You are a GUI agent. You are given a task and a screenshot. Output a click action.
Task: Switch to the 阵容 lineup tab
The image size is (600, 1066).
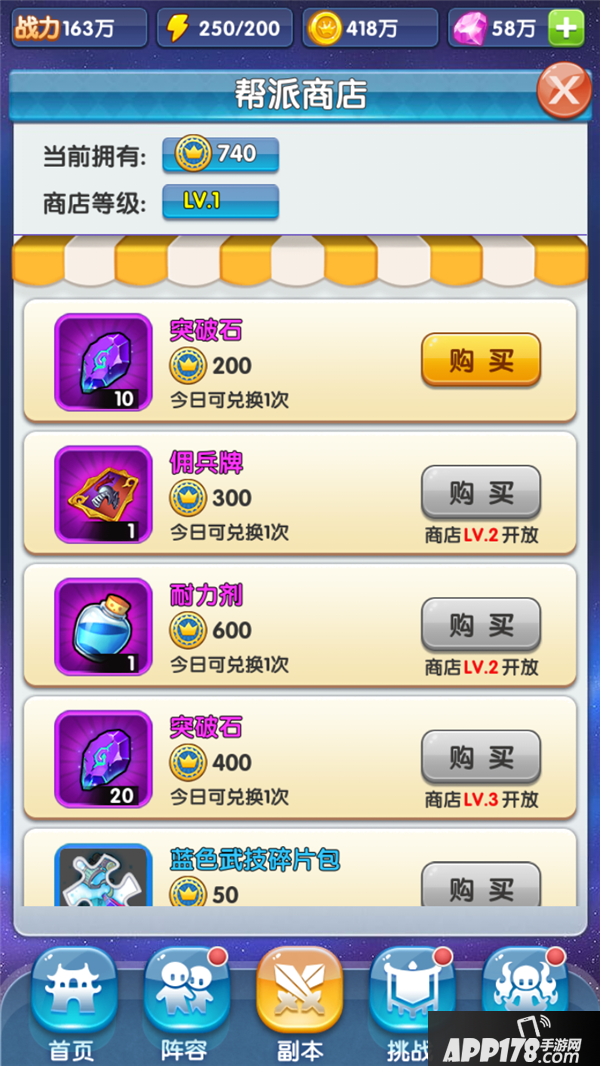click(x=186, y=1000)
